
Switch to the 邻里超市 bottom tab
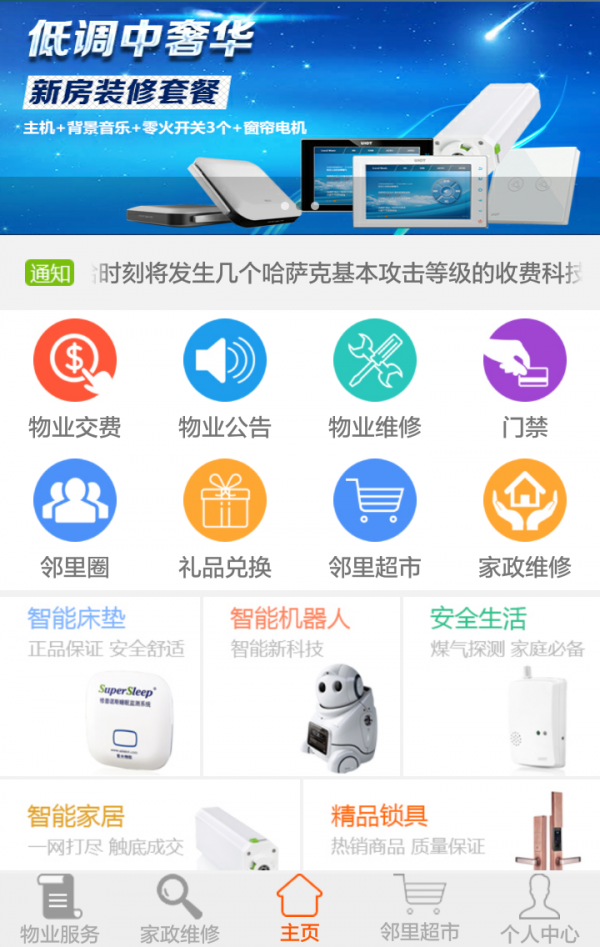420,908
